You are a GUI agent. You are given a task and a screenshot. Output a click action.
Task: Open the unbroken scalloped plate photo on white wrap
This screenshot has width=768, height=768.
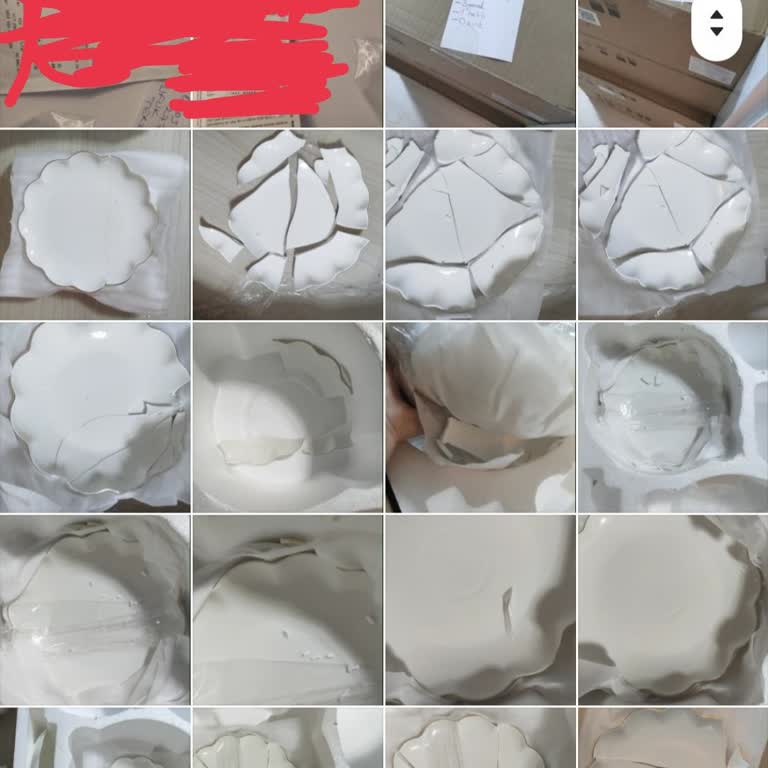coord(95,224)
